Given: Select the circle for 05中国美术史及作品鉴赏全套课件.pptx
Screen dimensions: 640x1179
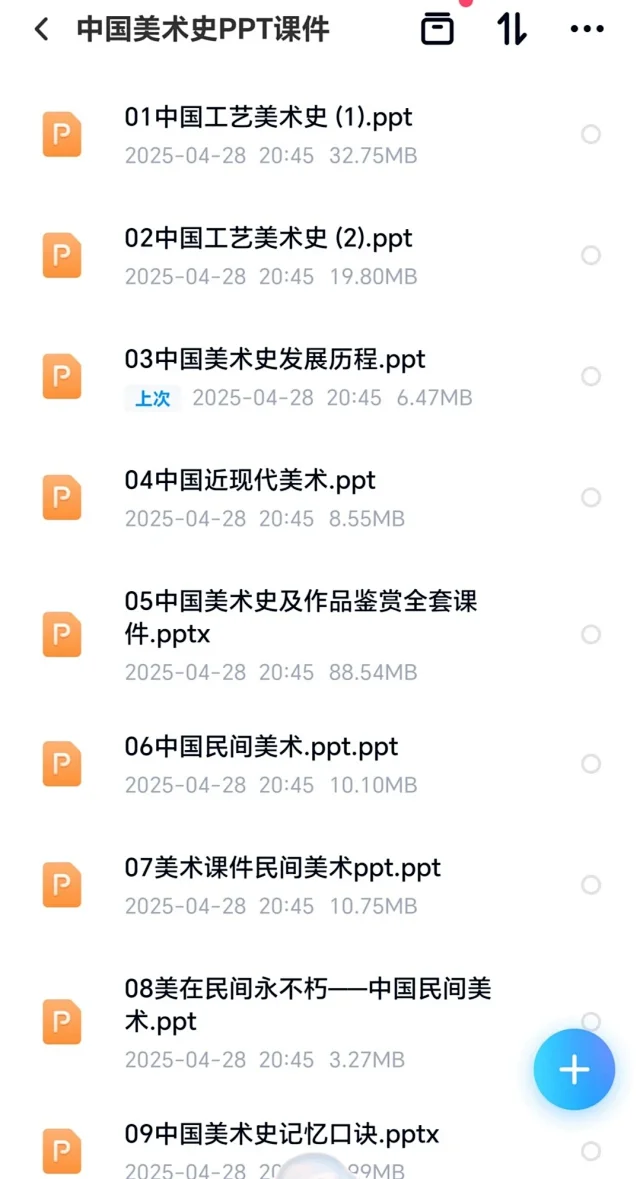Looking at the screenshot, I should point(591,635).
